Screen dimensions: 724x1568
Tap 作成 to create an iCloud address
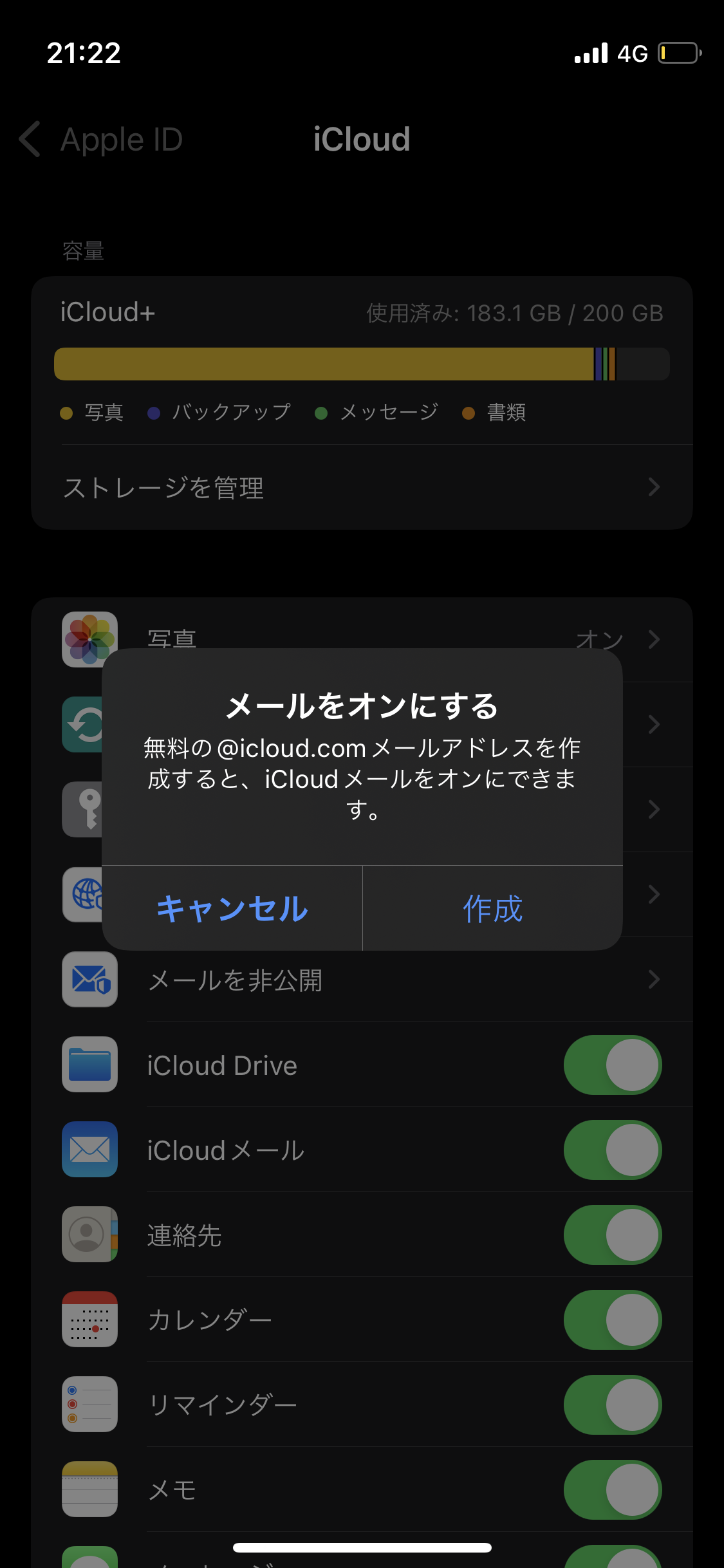(x=492, y=908)
